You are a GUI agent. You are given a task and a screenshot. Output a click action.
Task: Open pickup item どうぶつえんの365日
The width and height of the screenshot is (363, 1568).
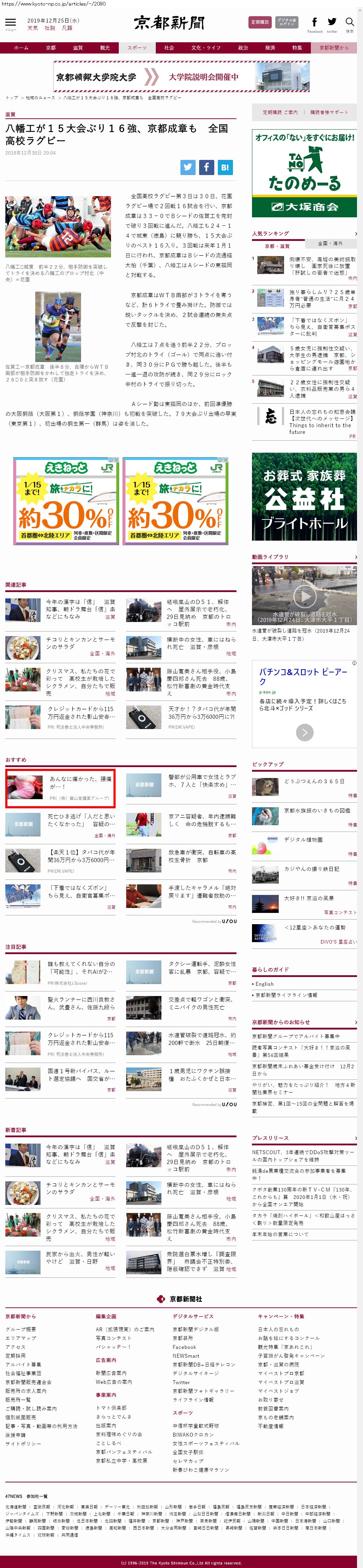pyautogui.click(x=314, y=781)
